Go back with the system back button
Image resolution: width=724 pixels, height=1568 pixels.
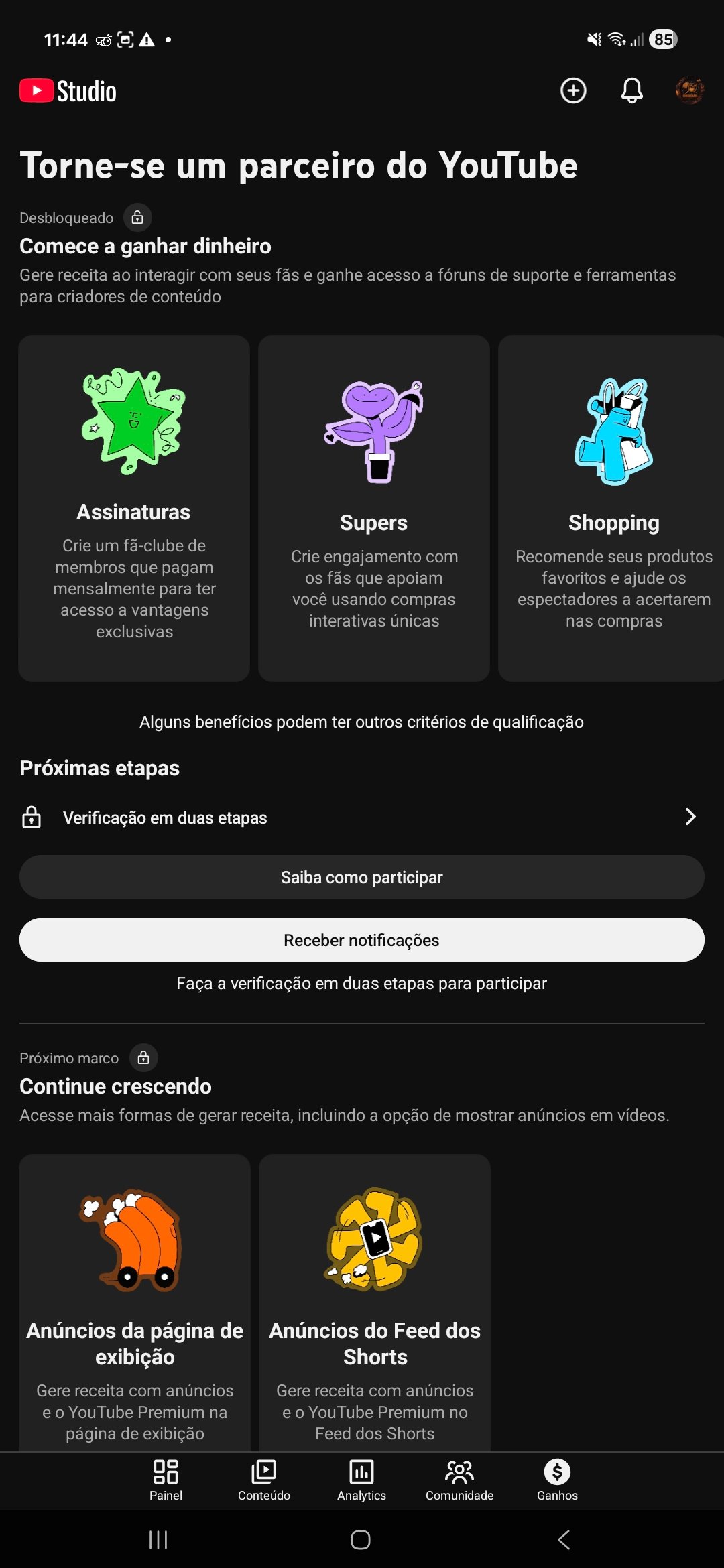[x=564, y=1540]
